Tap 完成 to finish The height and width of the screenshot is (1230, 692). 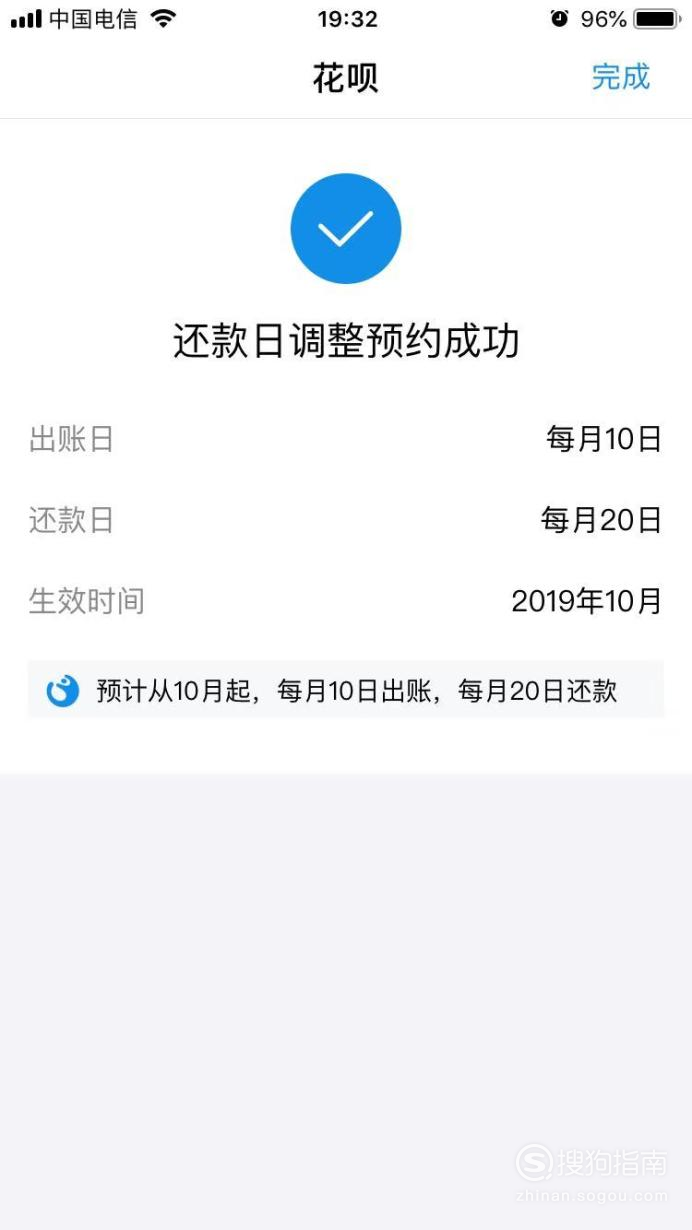pyautogui.click(x=621, y=77)
